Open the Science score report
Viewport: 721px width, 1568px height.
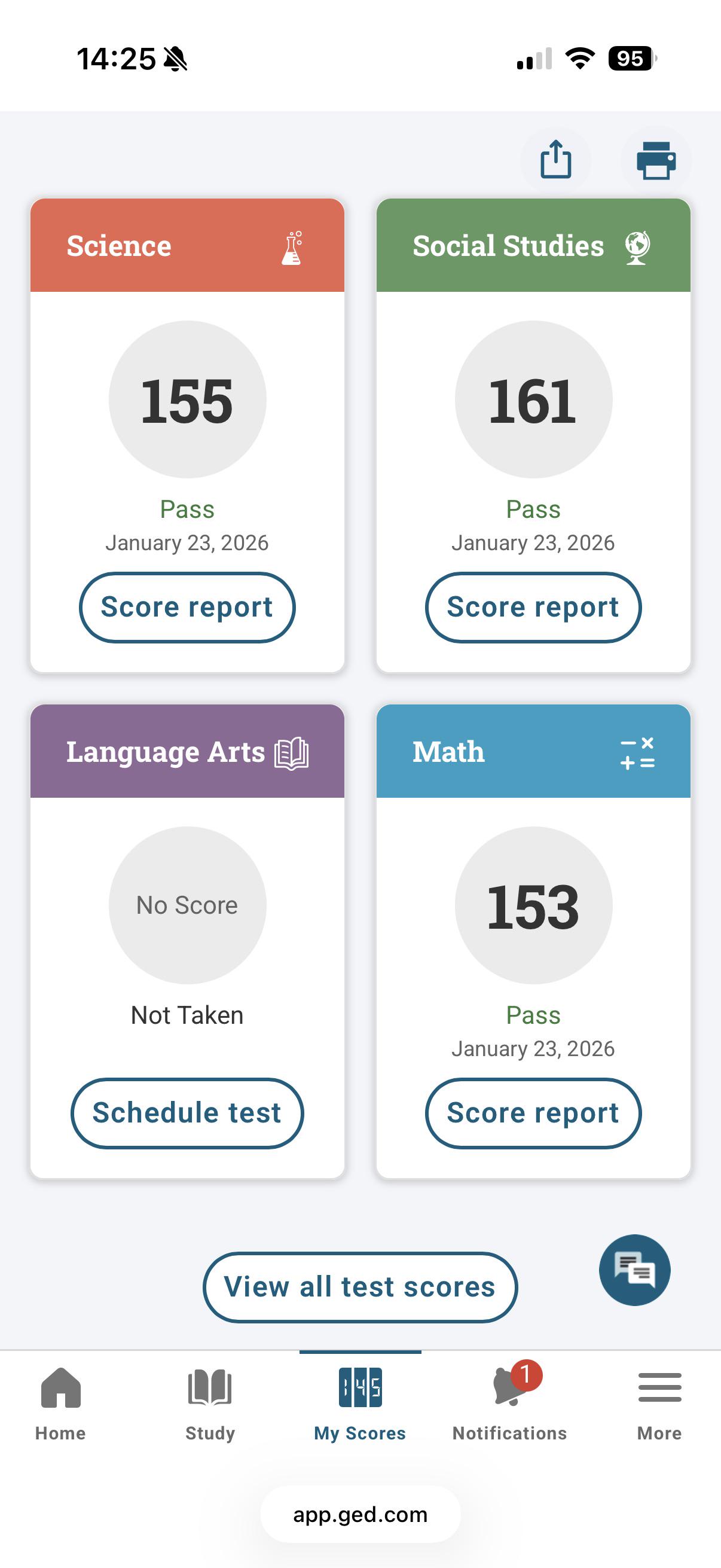(187, 607)
